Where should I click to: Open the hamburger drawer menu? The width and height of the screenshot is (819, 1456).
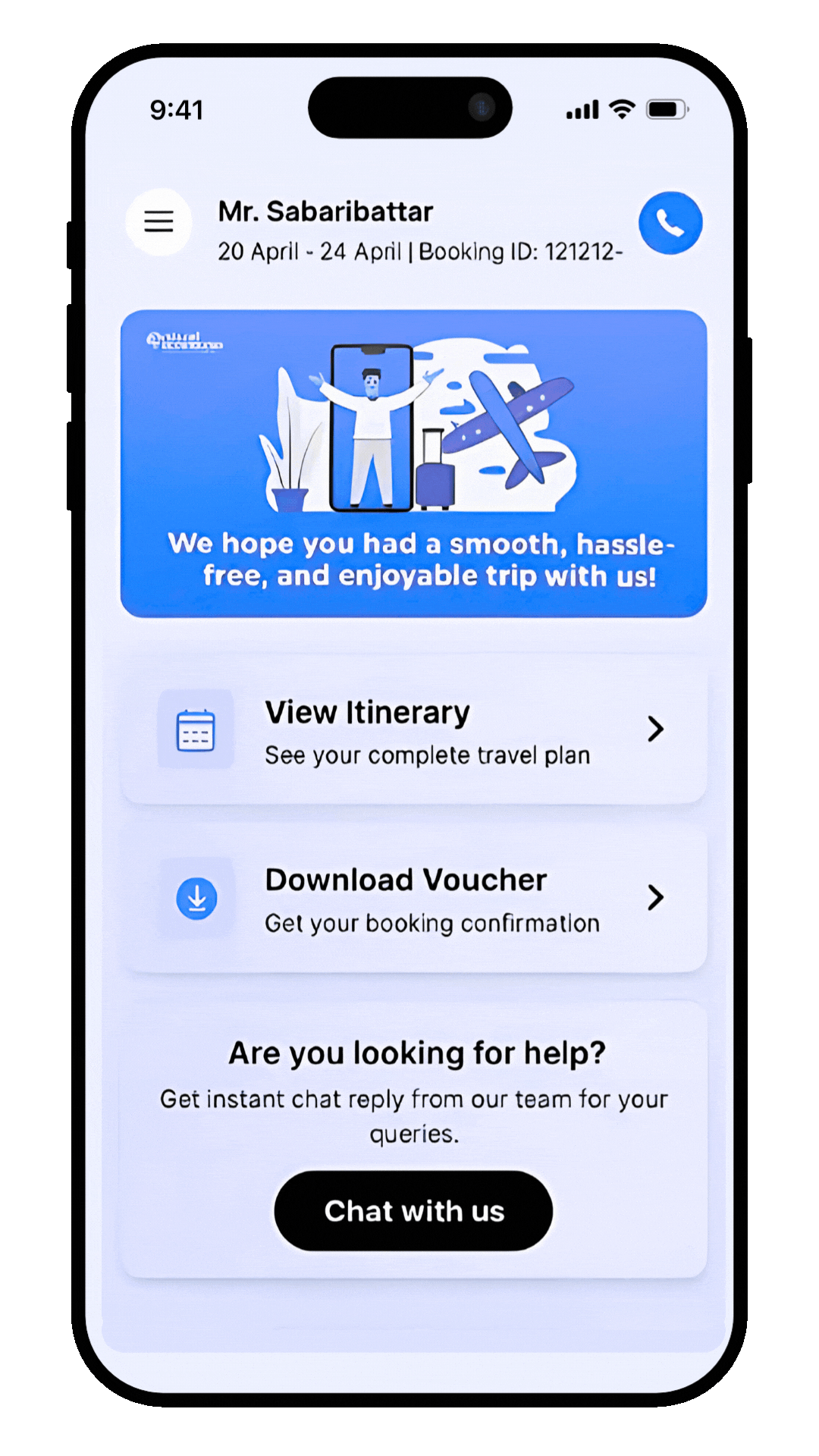158,221
